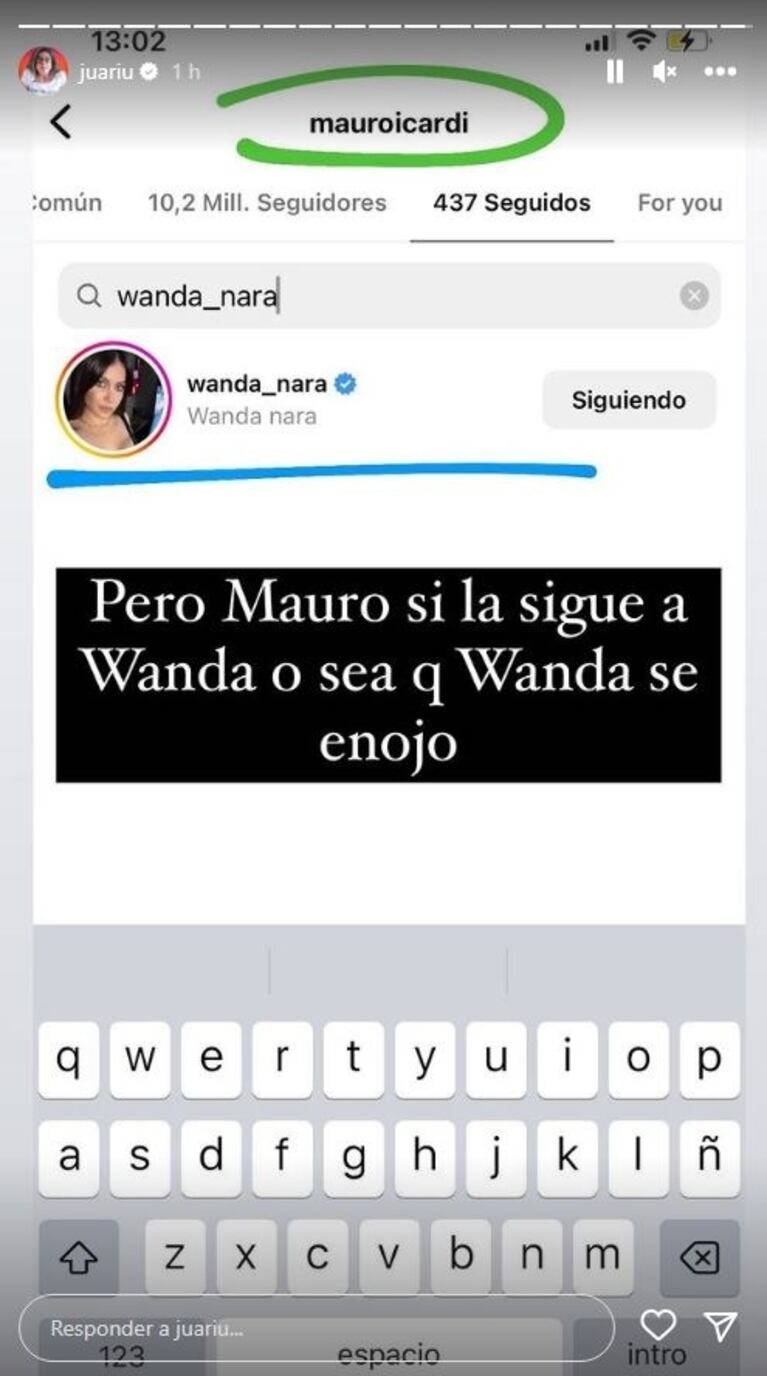Viewport: 767px width, 1376px height.
Task: Tap the Responder a juariu reply field
Action: 315,1328
